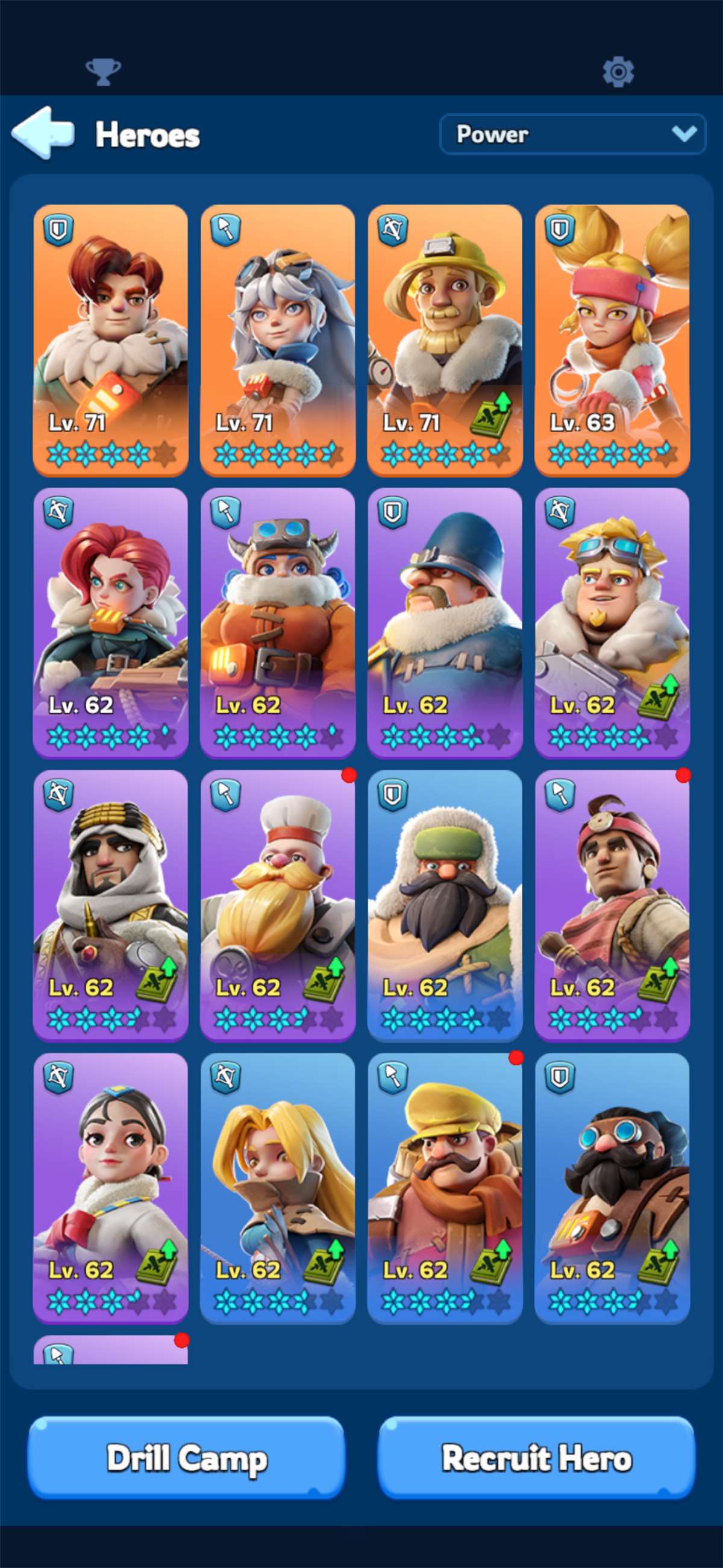This screenshot has width=723, height=1568.
Task: Tap the Recruit Hero button
Action: (x=536, y=1458)
